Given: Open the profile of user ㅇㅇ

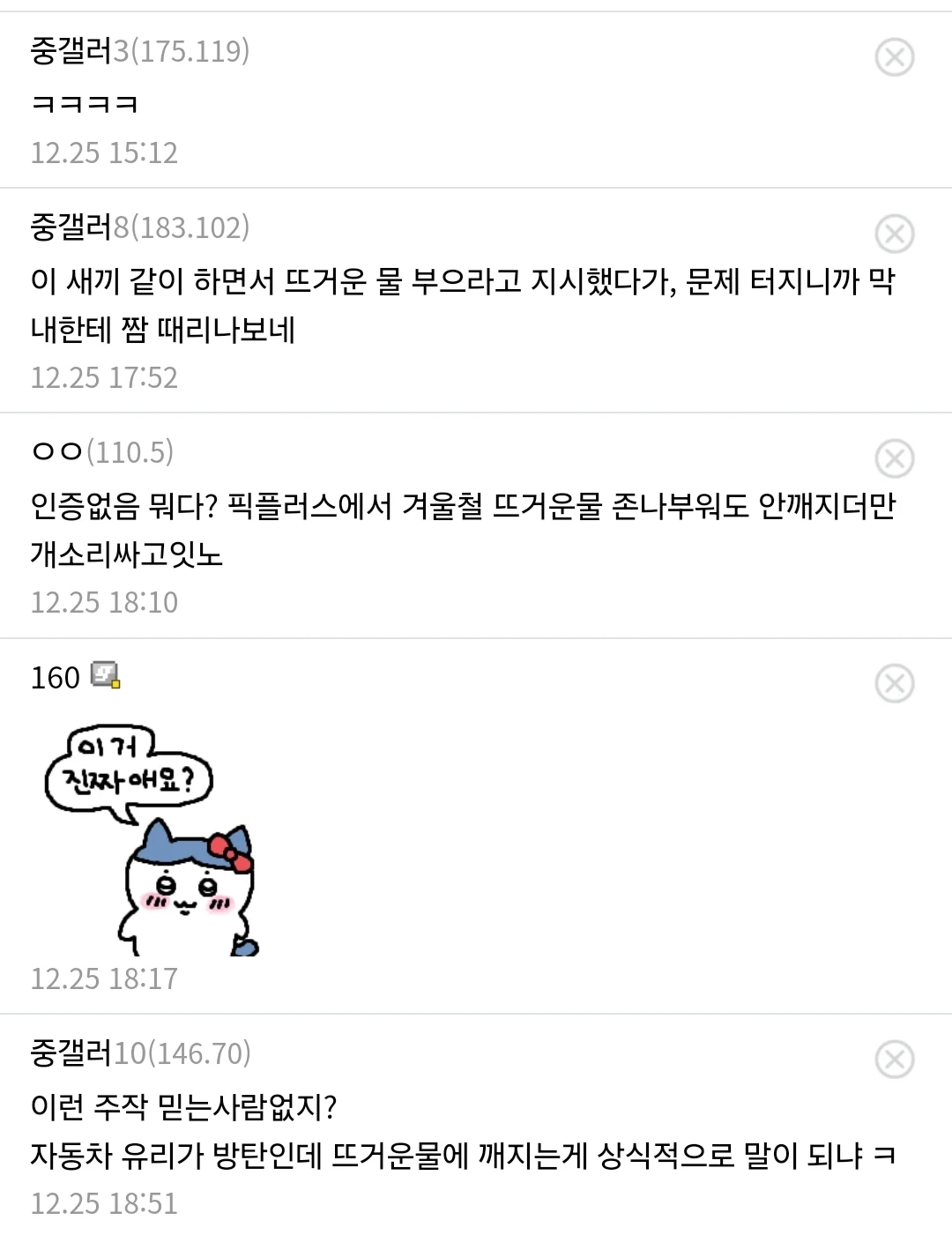Looking at the screenshot, I should click(55, 453).
